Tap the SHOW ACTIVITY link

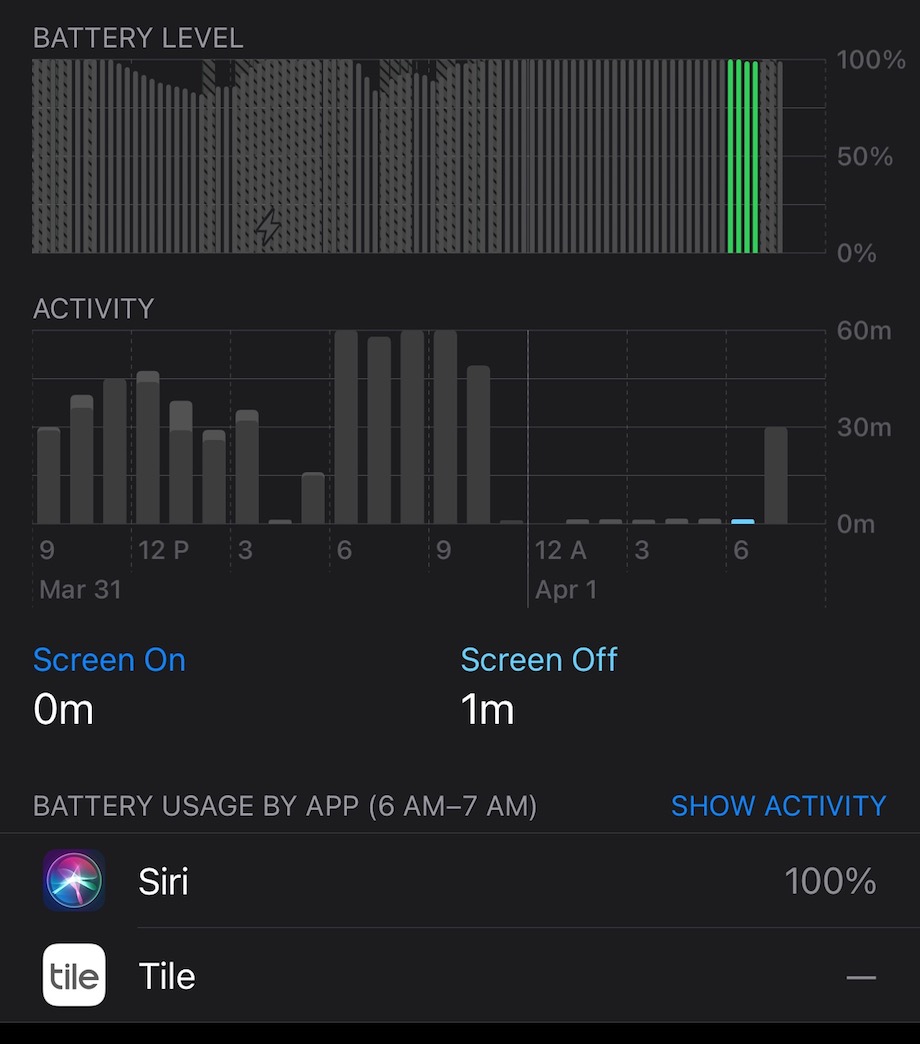[778, 806]
